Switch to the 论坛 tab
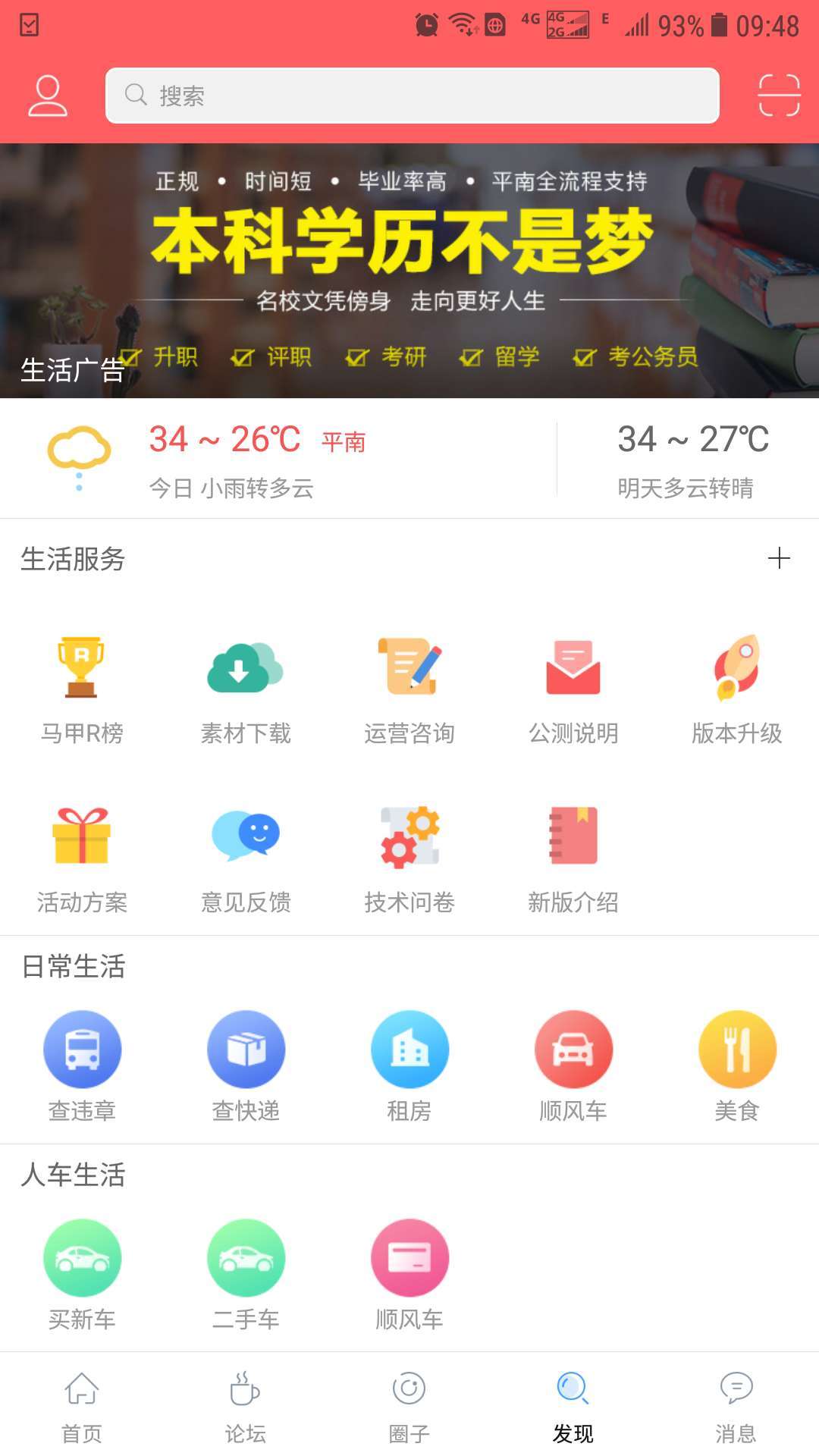 (x=246, y=1410)
